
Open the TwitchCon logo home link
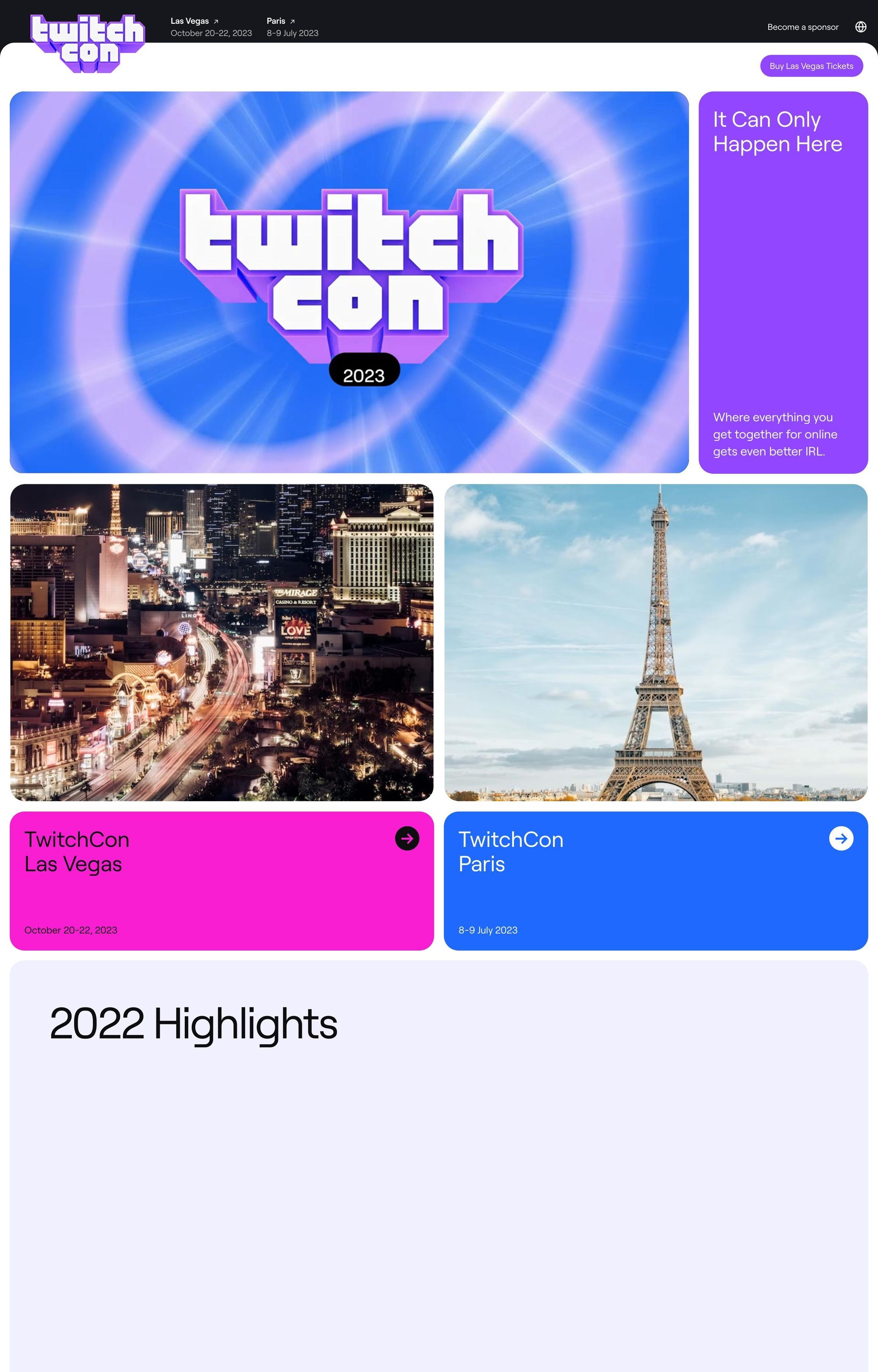click(x=88, y=43)
